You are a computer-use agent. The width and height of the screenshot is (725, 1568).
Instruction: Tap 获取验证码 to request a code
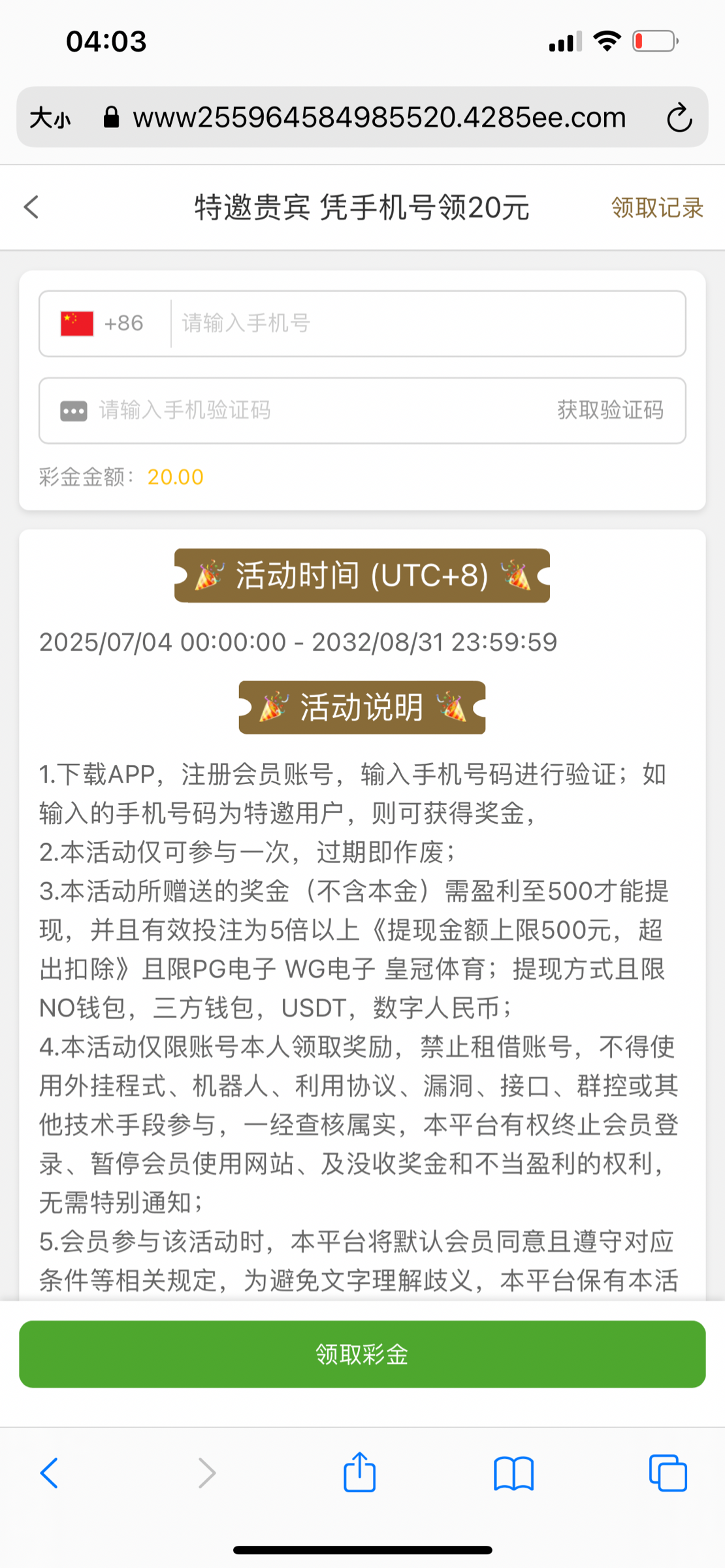point(610,410)
